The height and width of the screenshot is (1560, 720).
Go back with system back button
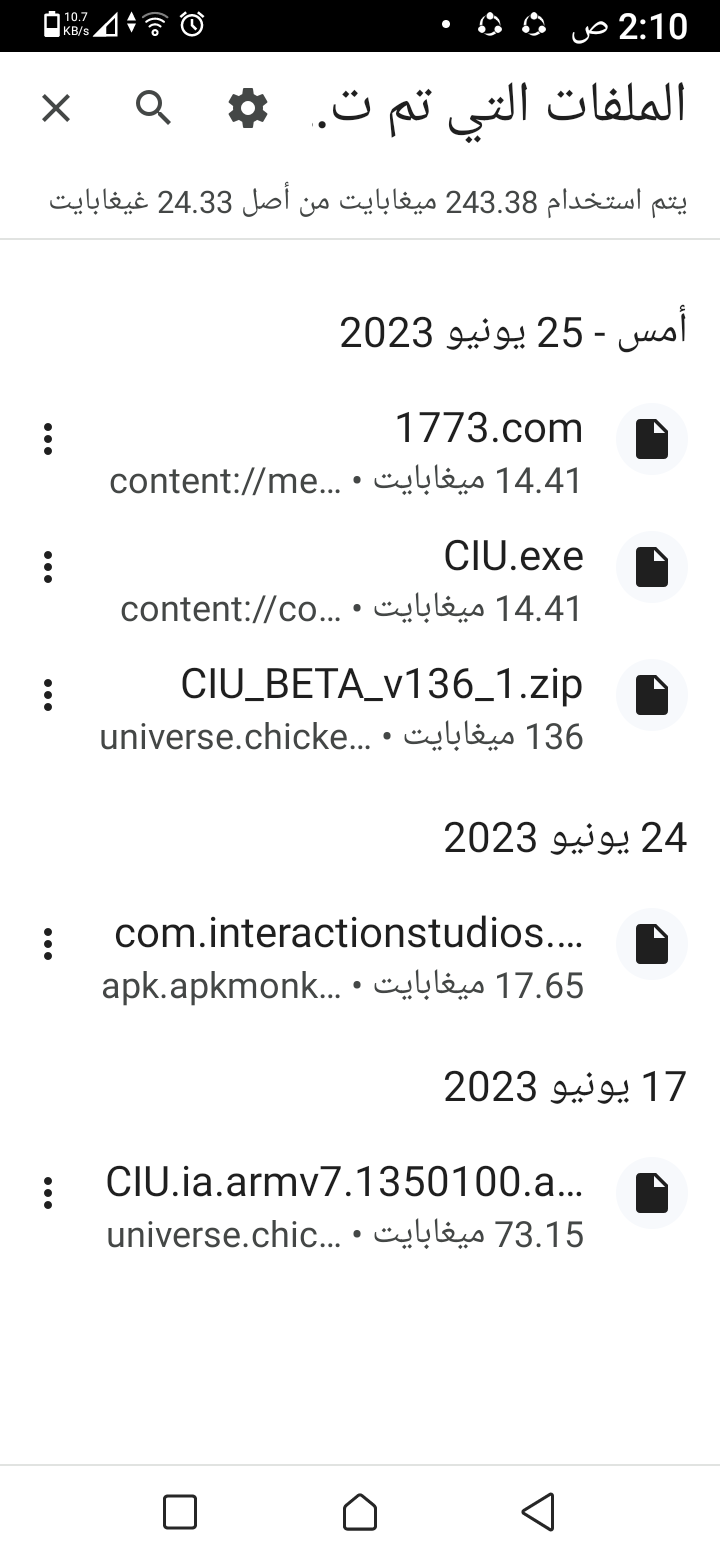point(539,1512)
